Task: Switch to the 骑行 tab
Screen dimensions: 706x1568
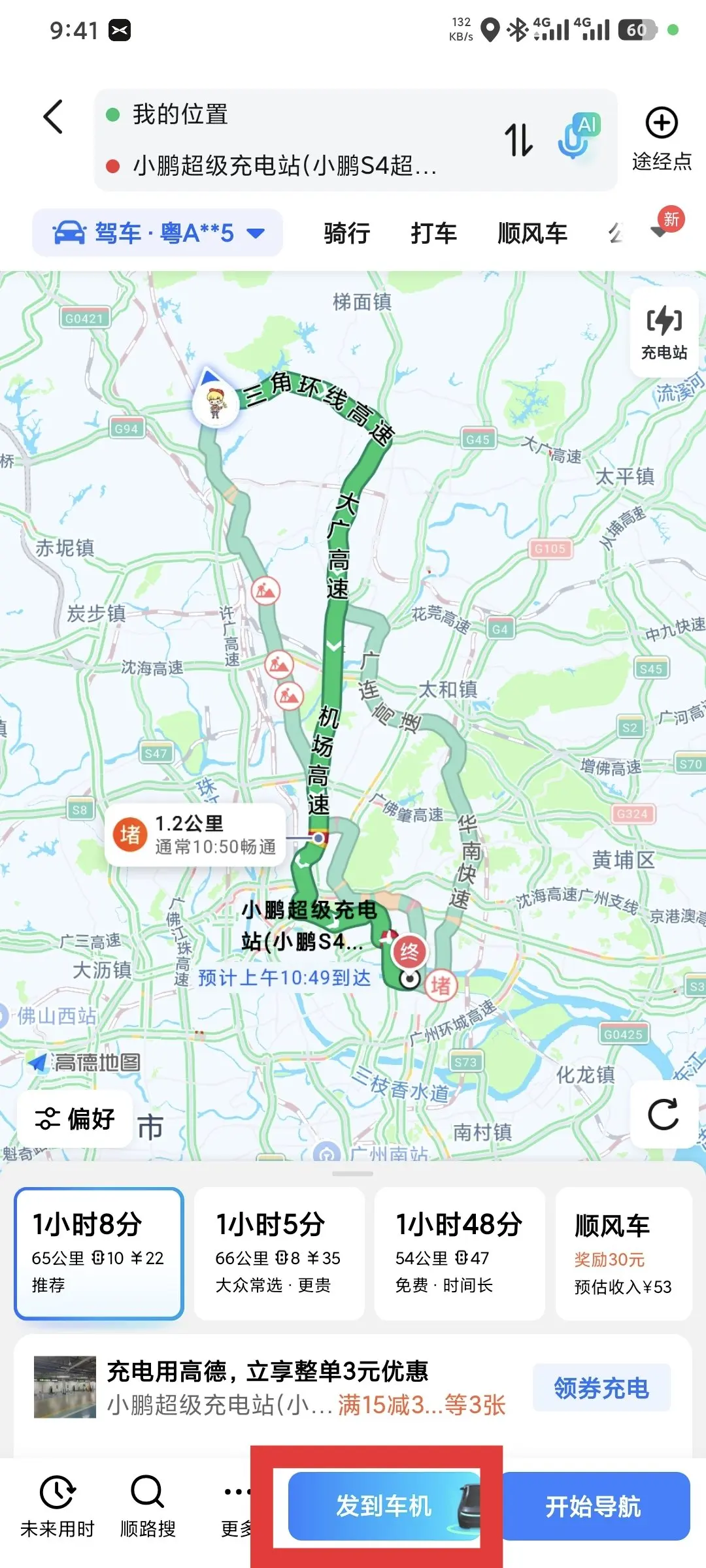Action: click(x=346, y=233)
